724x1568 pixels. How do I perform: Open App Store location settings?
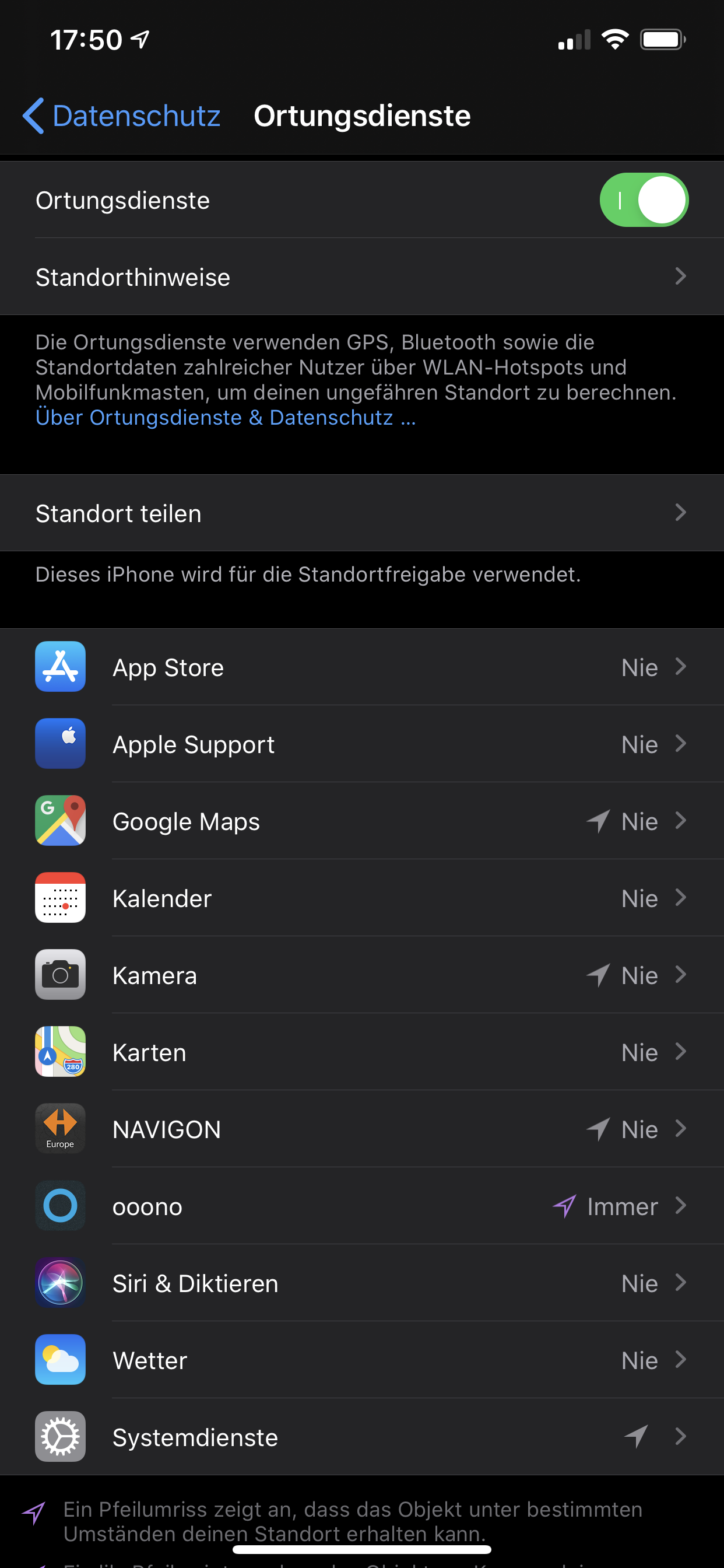361,667
